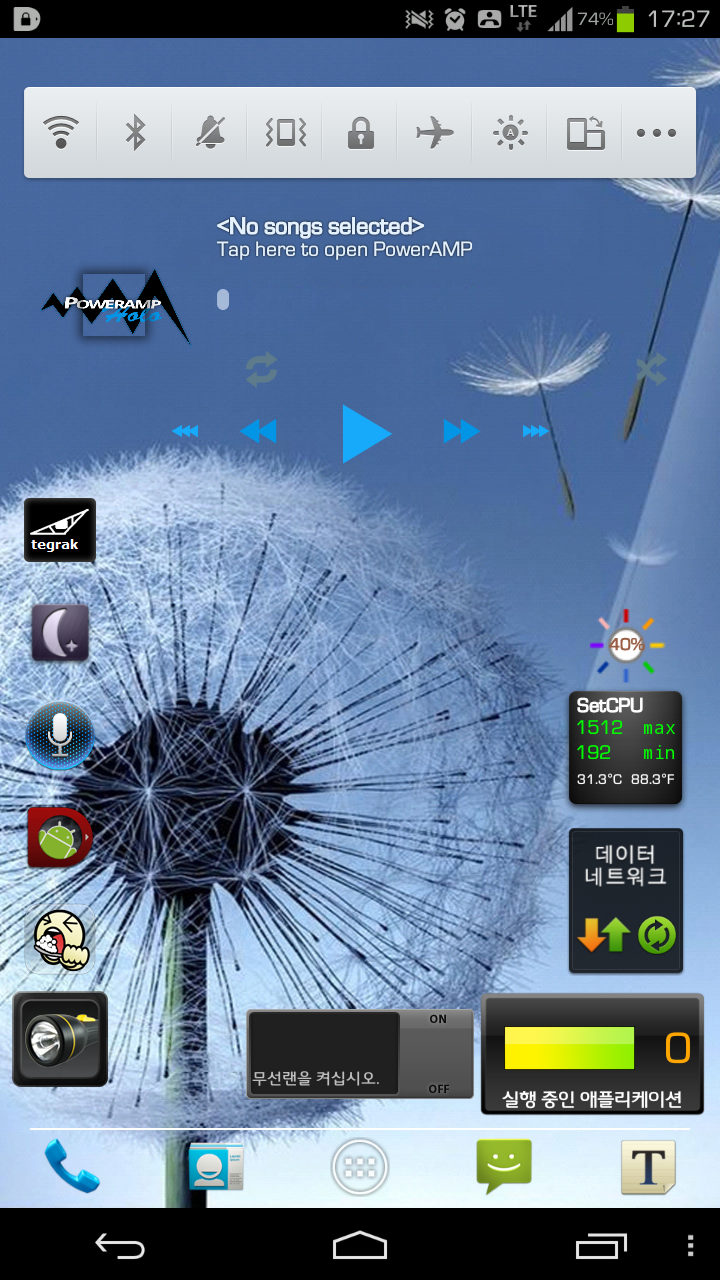Go to previous track in PowerAMP
The height and width of the screenshot is (1280, 720).
258,432
